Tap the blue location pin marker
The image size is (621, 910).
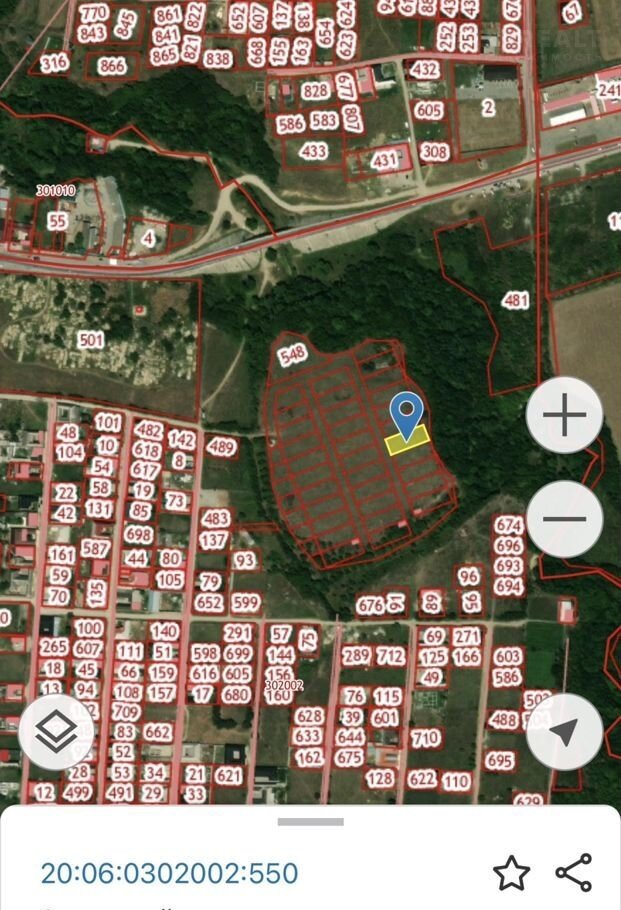pyautogui.click(x=407, y=414)
